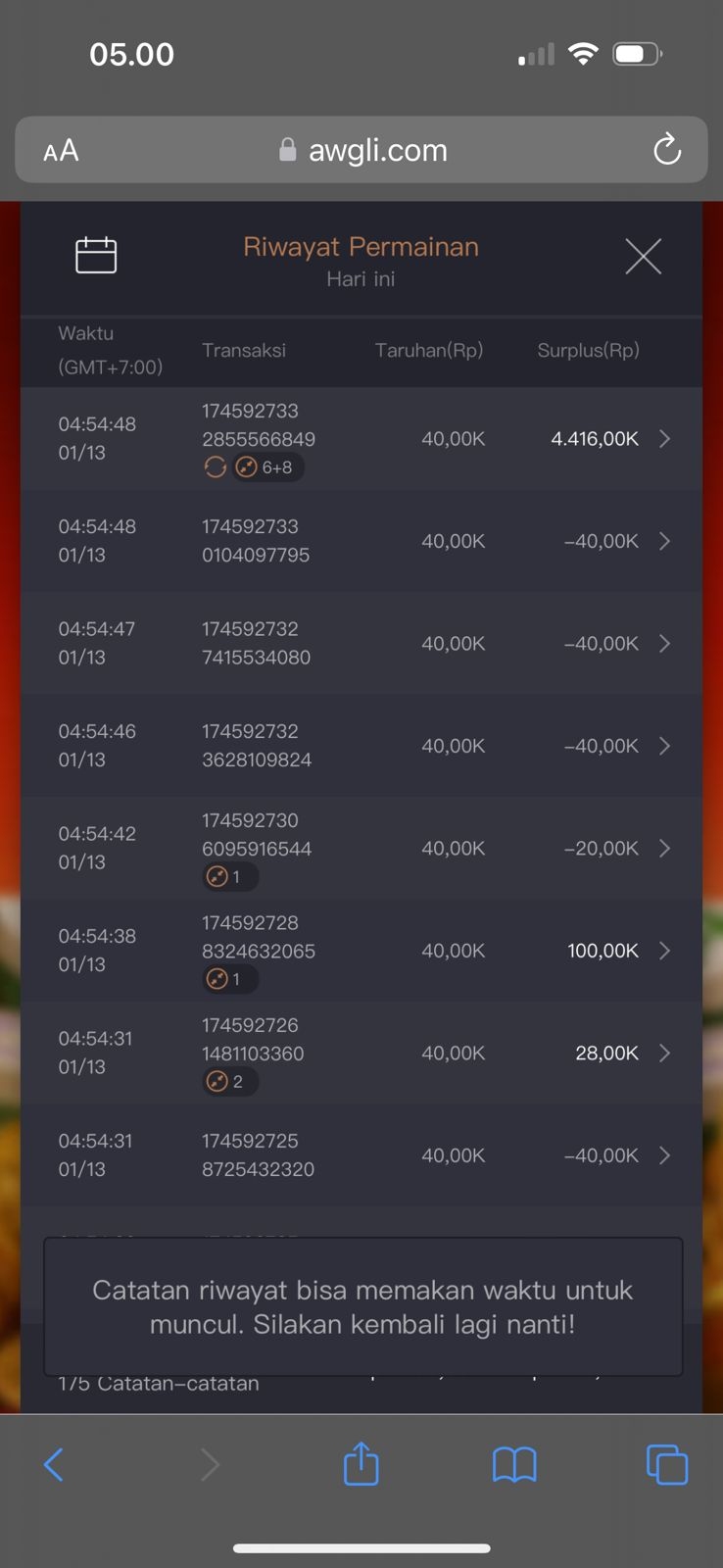Show details for transaction 3628109824
The width and height of the screenshot is (723, 1568).
click(664, 746)
